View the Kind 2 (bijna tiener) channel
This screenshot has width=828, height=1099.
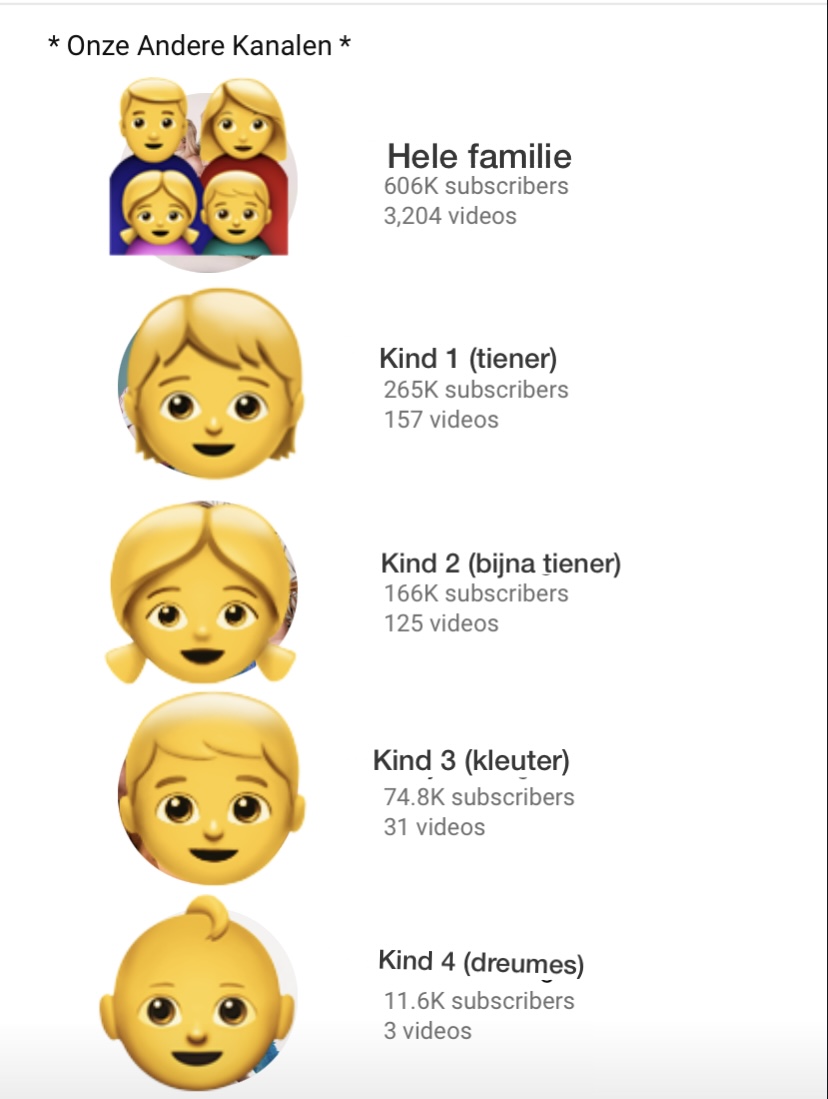[x=500, y=563]
